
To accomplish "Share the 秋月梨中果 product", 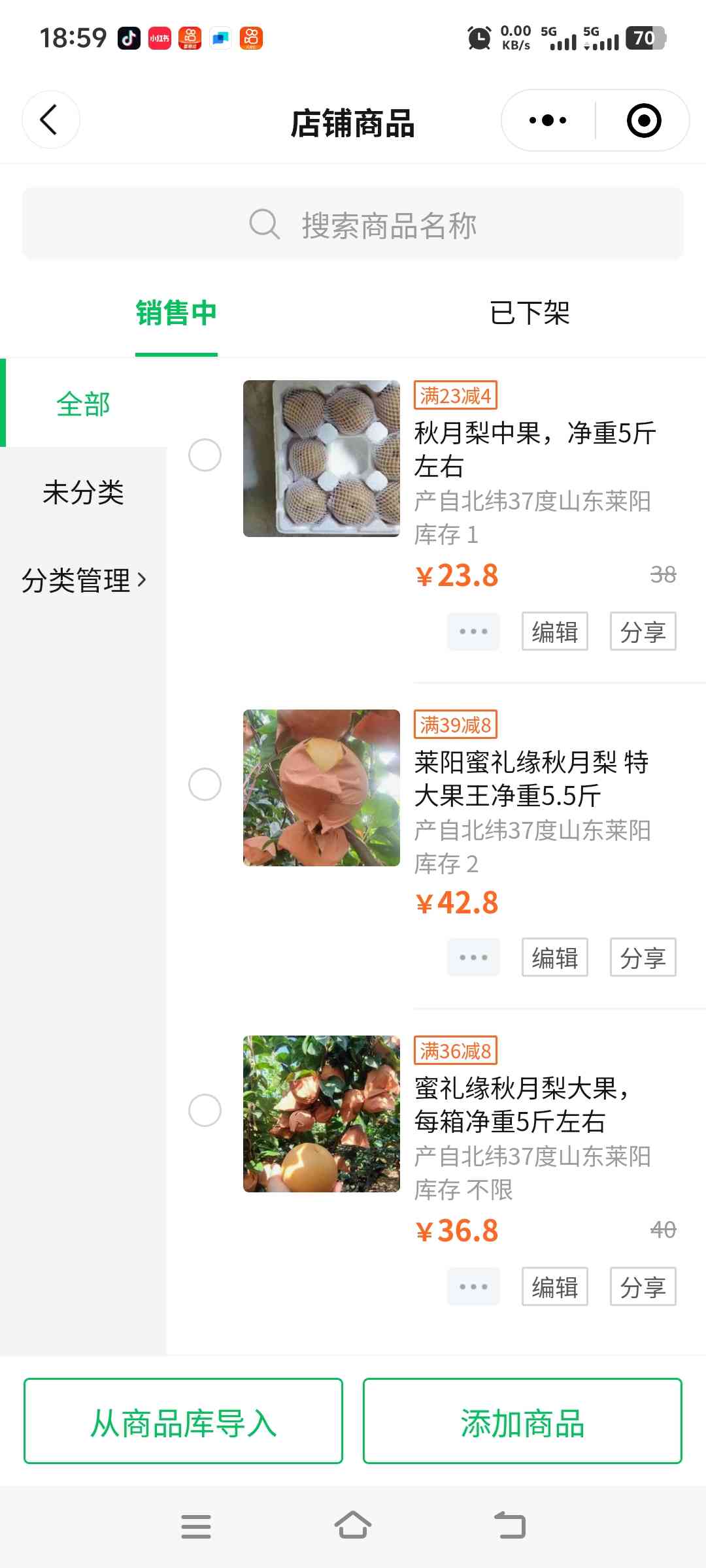I will tap(643, 632).
